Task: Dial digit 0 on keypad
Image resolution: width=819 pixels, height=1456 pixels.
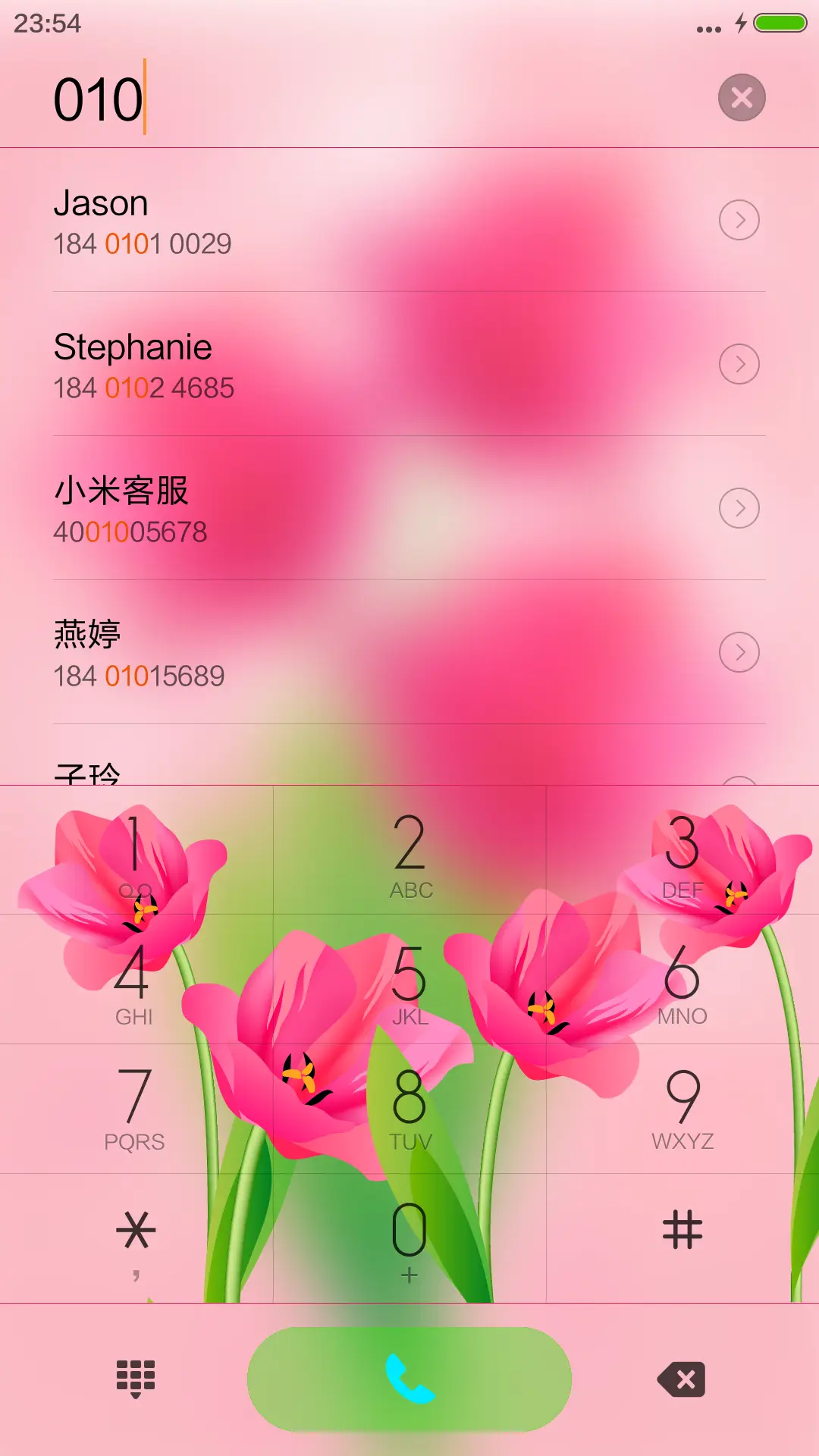Action: tap(409, 1238)
